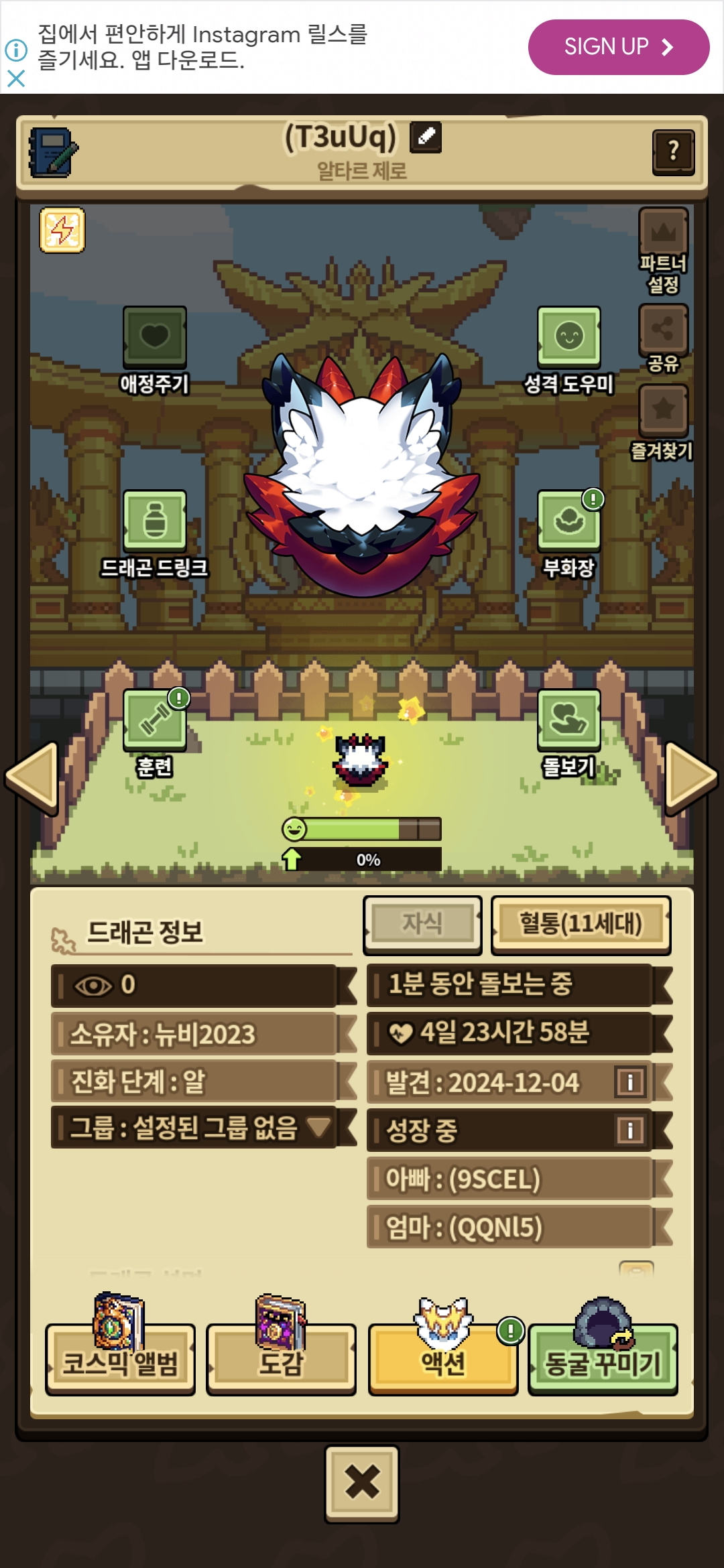The width and height of the screenshot is (724, 1568).
Task: Give affection with 애정주기
Action: 154,350
